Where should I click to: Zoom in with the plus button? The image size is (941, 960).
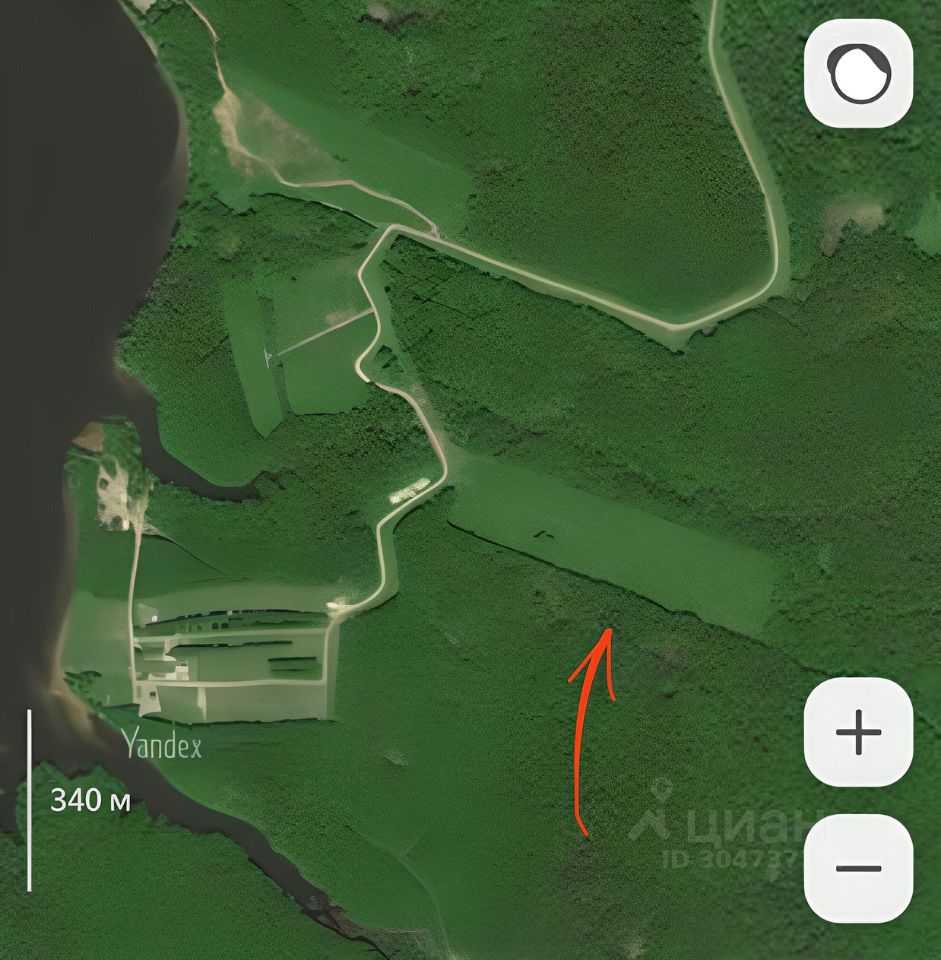[858, 732]
